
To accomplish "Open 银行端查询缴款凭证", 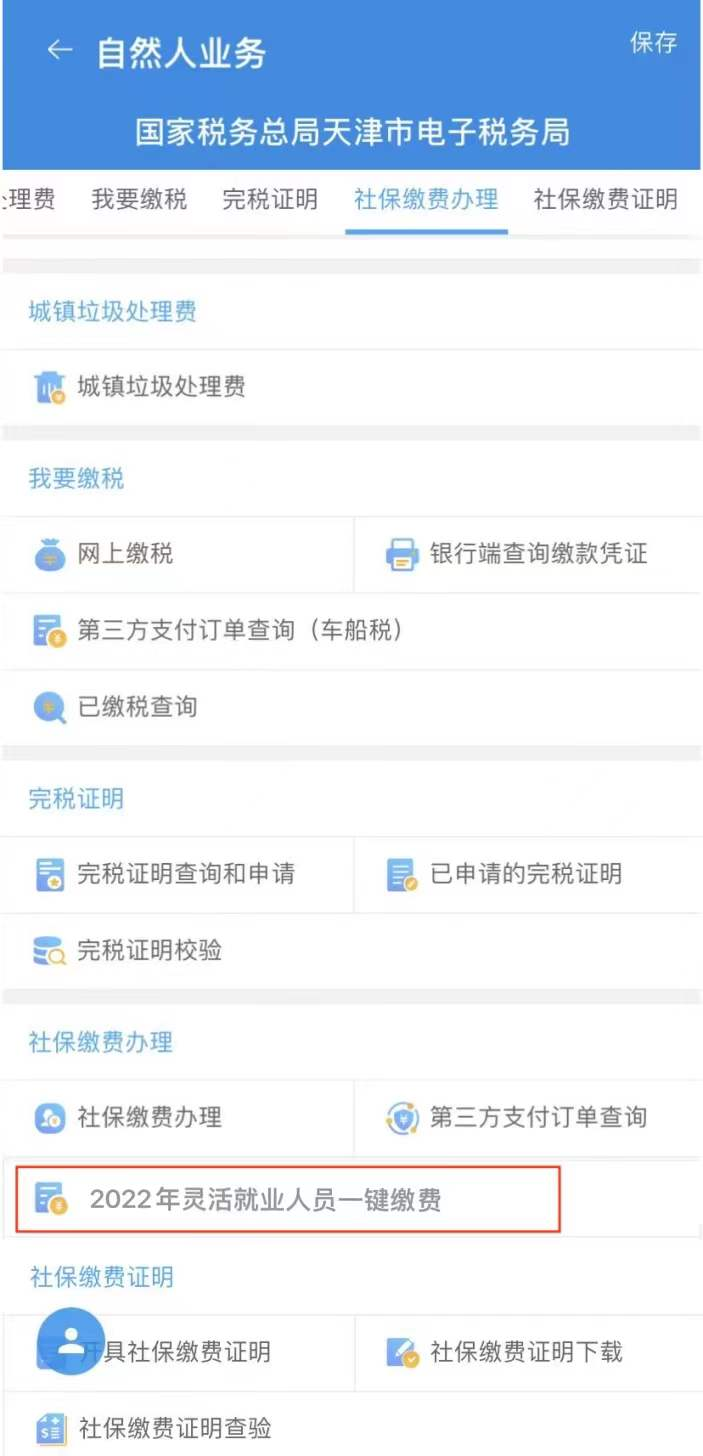I will click(528, 554).
